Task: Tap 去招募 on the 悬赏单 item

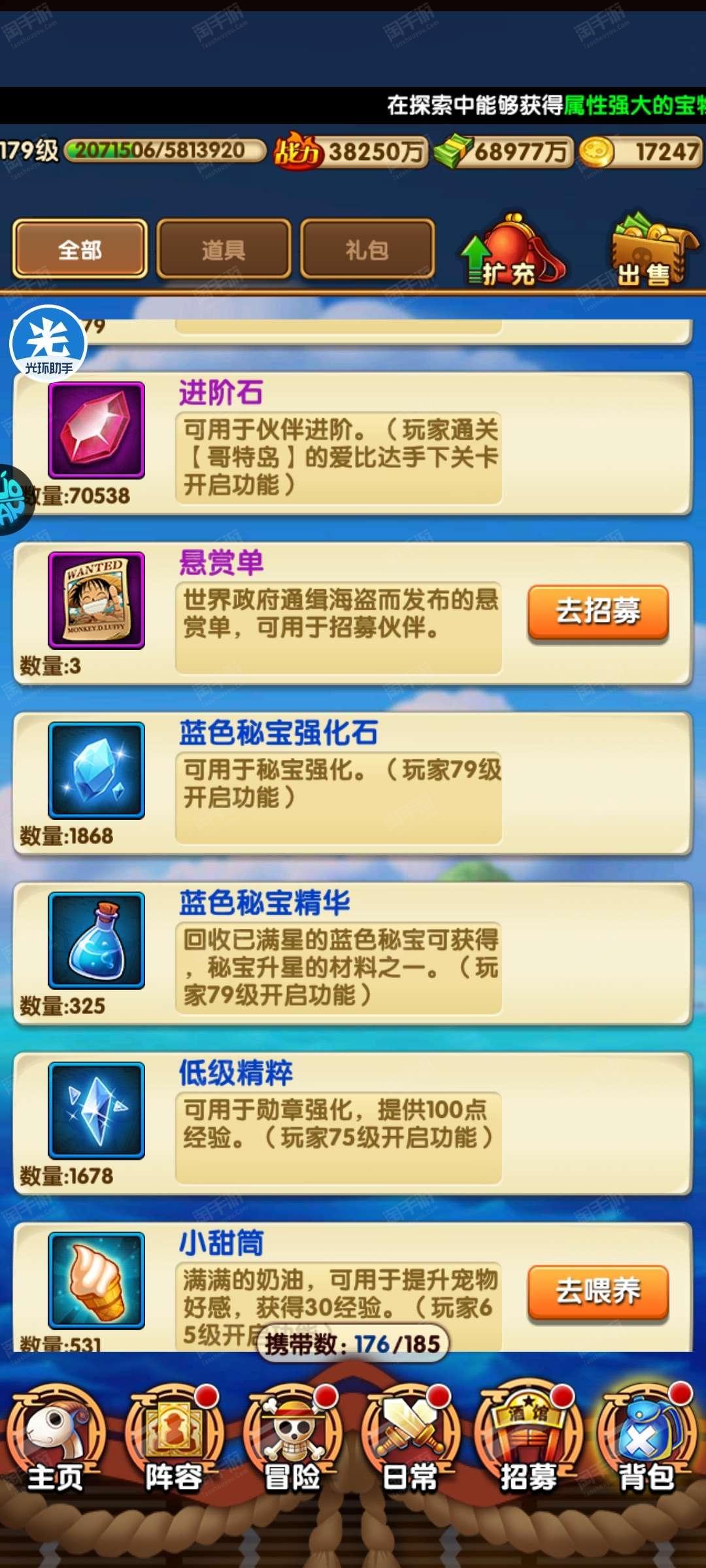Action: point(598,612)
